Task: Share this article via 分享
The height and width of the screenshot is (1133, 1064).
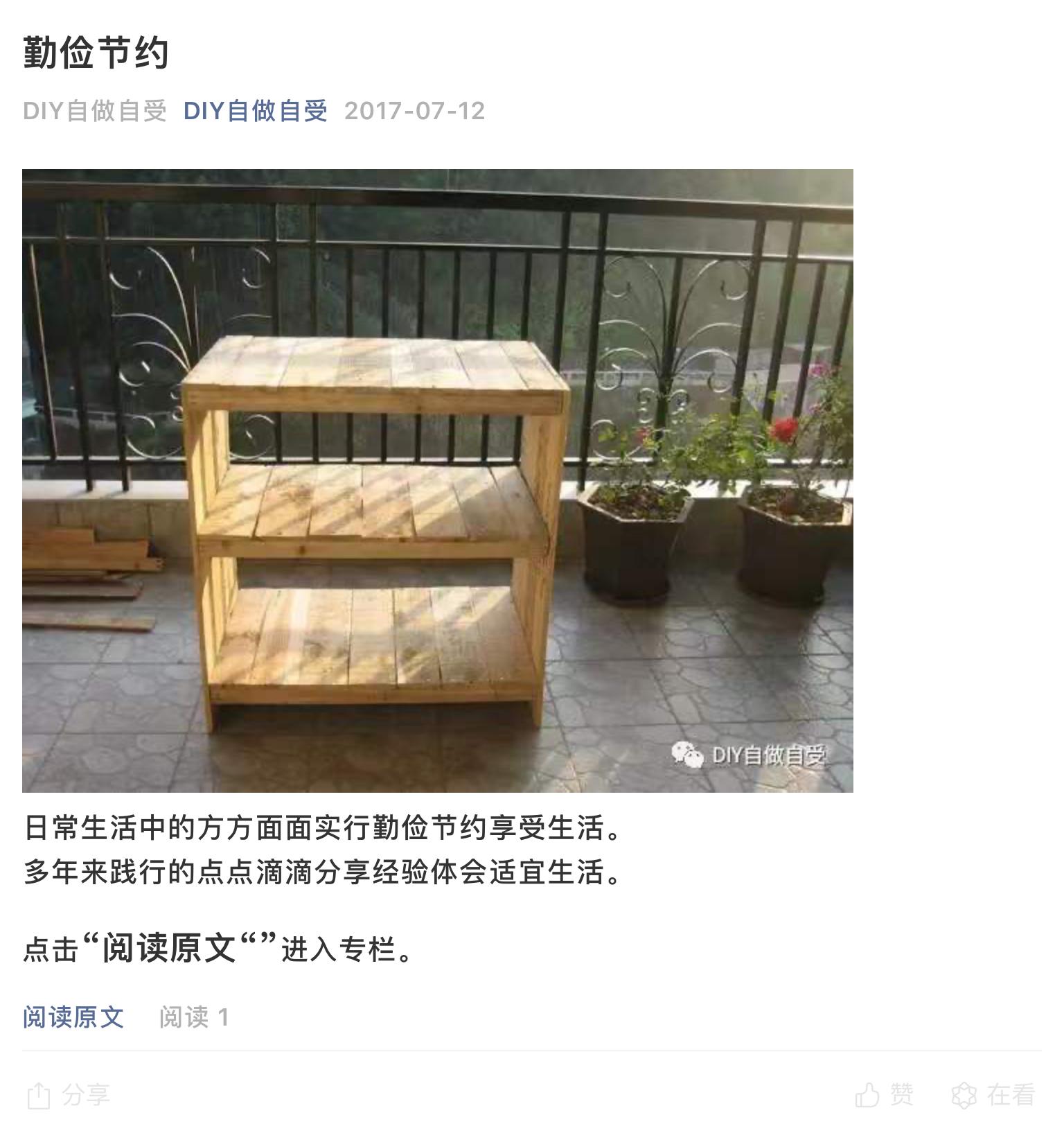Action: (69, 1096)
